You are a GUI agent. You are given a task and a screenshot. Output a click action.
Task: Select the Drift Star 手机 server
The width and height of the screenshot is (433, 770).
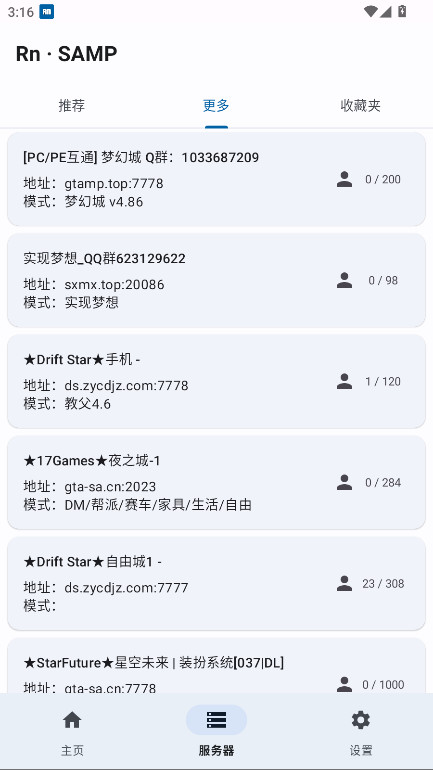[216, 382]
